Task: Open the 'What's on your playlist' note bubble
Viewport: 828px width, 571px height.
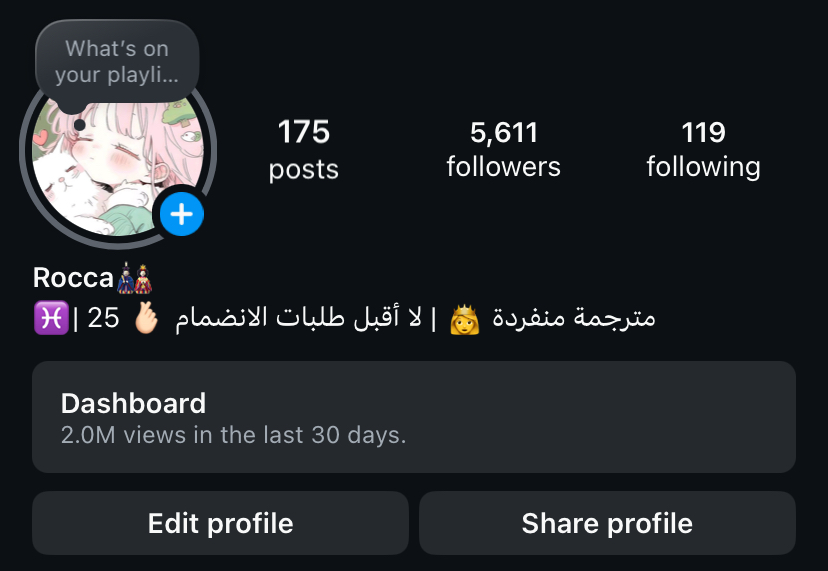Action: [117, 61]
